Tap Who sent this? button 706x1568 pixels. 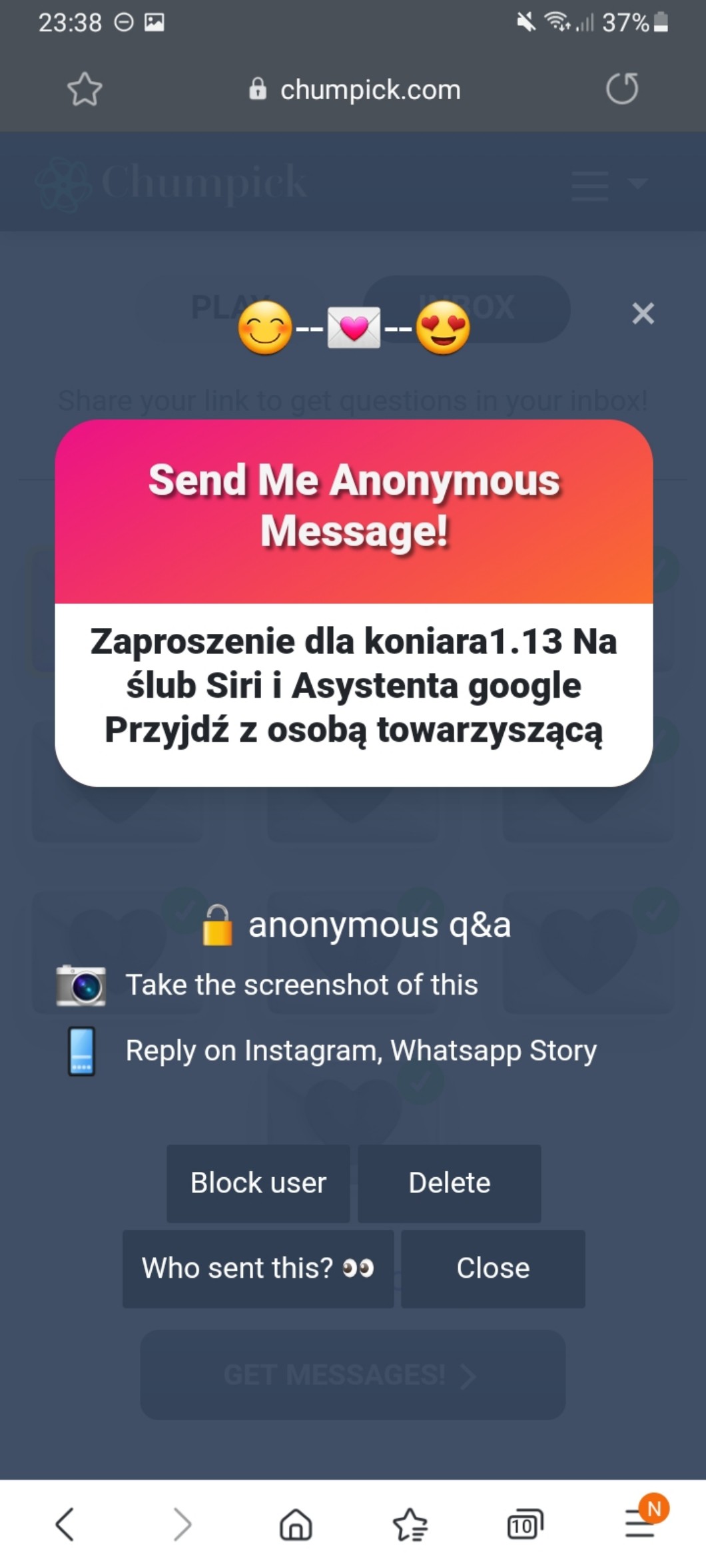258,1268
